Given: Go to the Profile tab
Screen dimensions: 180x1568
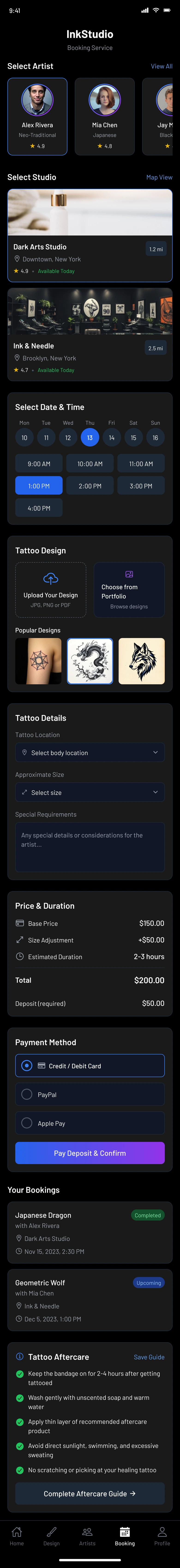Looking at the screenshot, I should [x=162, y=1536].
